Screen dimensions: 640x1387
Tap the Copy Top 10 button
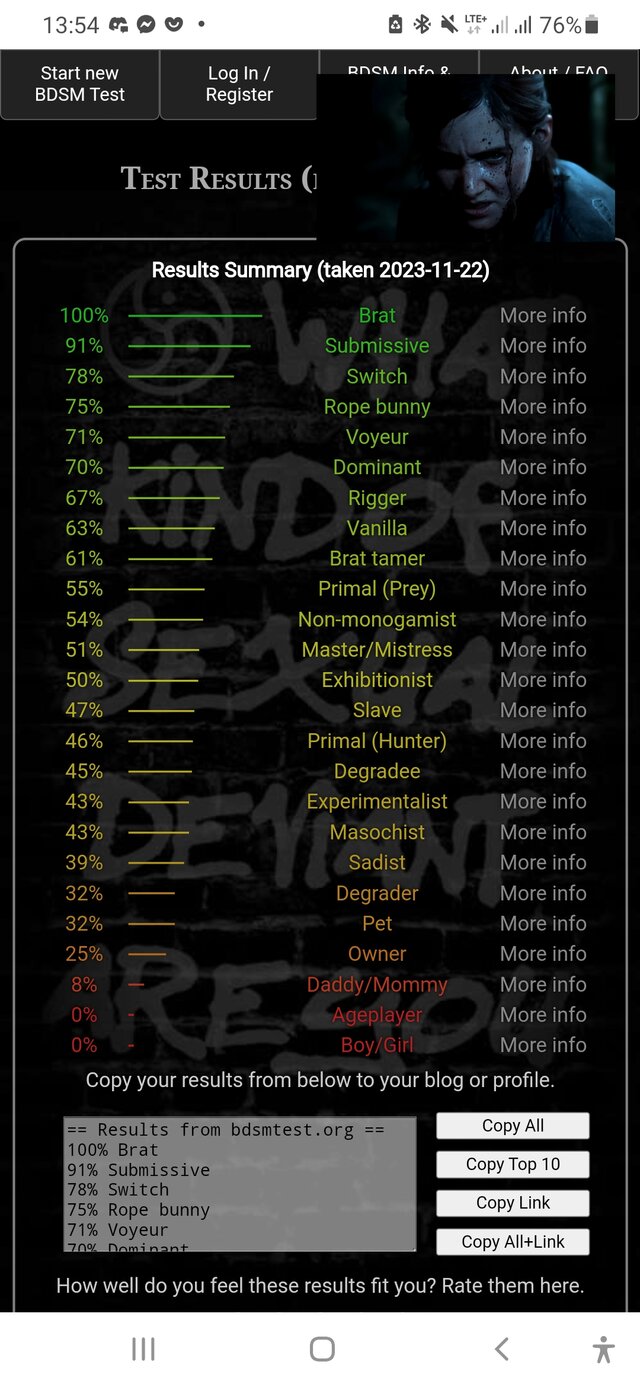513,1164
